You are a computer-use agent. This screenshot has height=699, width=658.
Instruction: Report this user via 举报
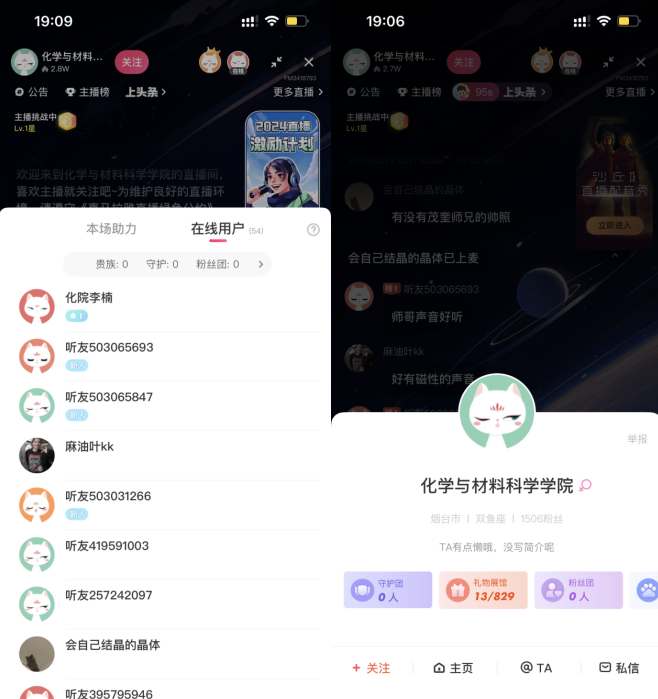click(637, 439)
